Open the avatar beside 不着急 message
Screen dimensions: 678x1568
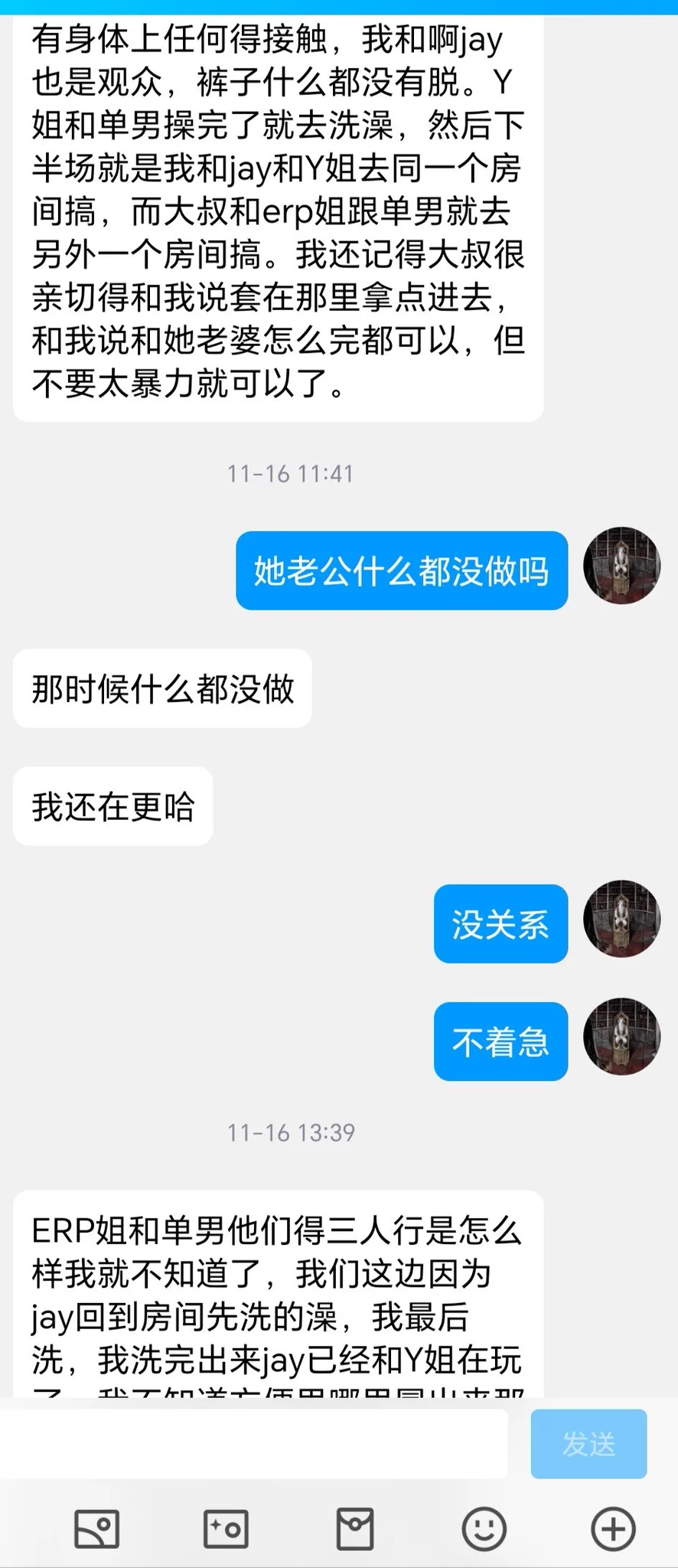click(x=621, y=1037)
